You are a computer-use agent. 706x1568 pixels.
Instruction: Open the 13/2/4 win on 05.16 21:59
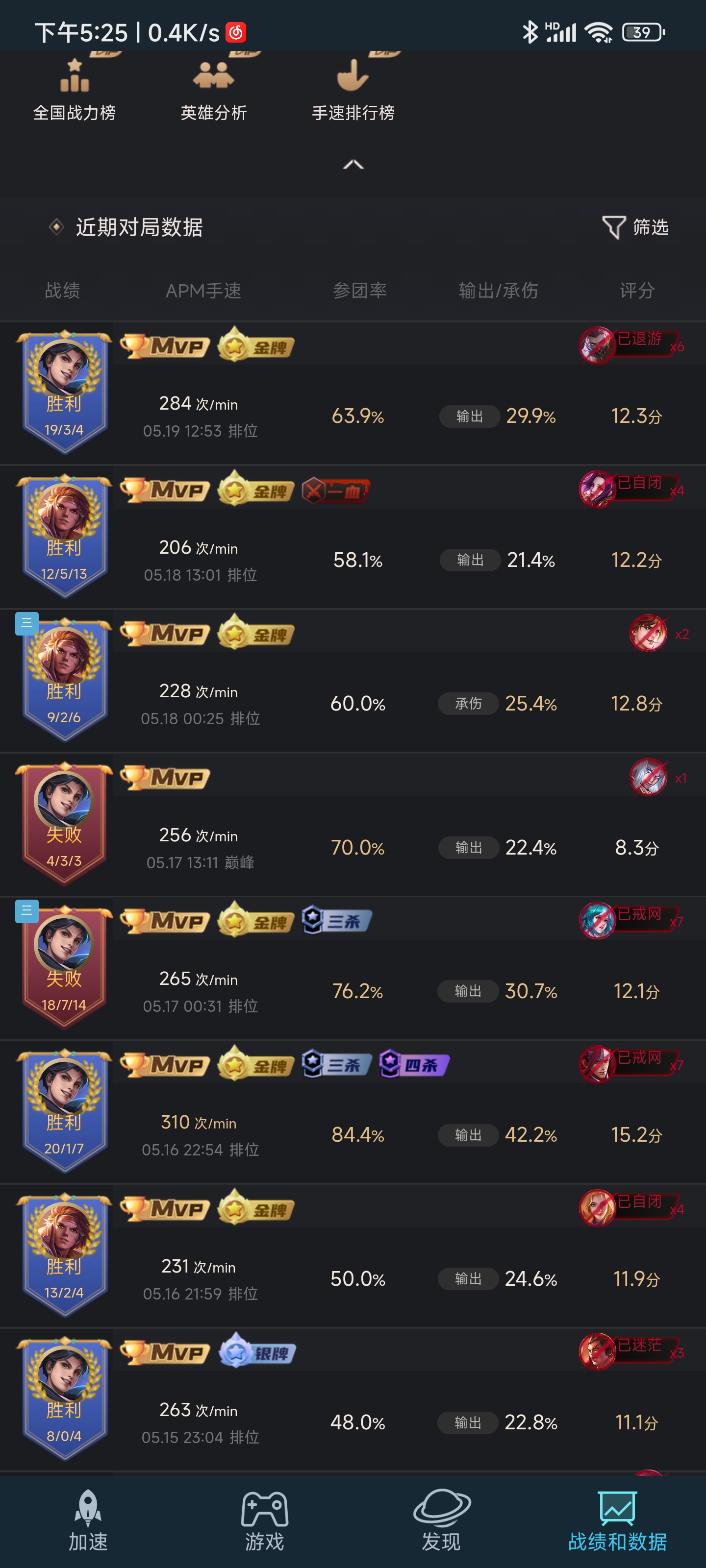(x=353, y=1277)
